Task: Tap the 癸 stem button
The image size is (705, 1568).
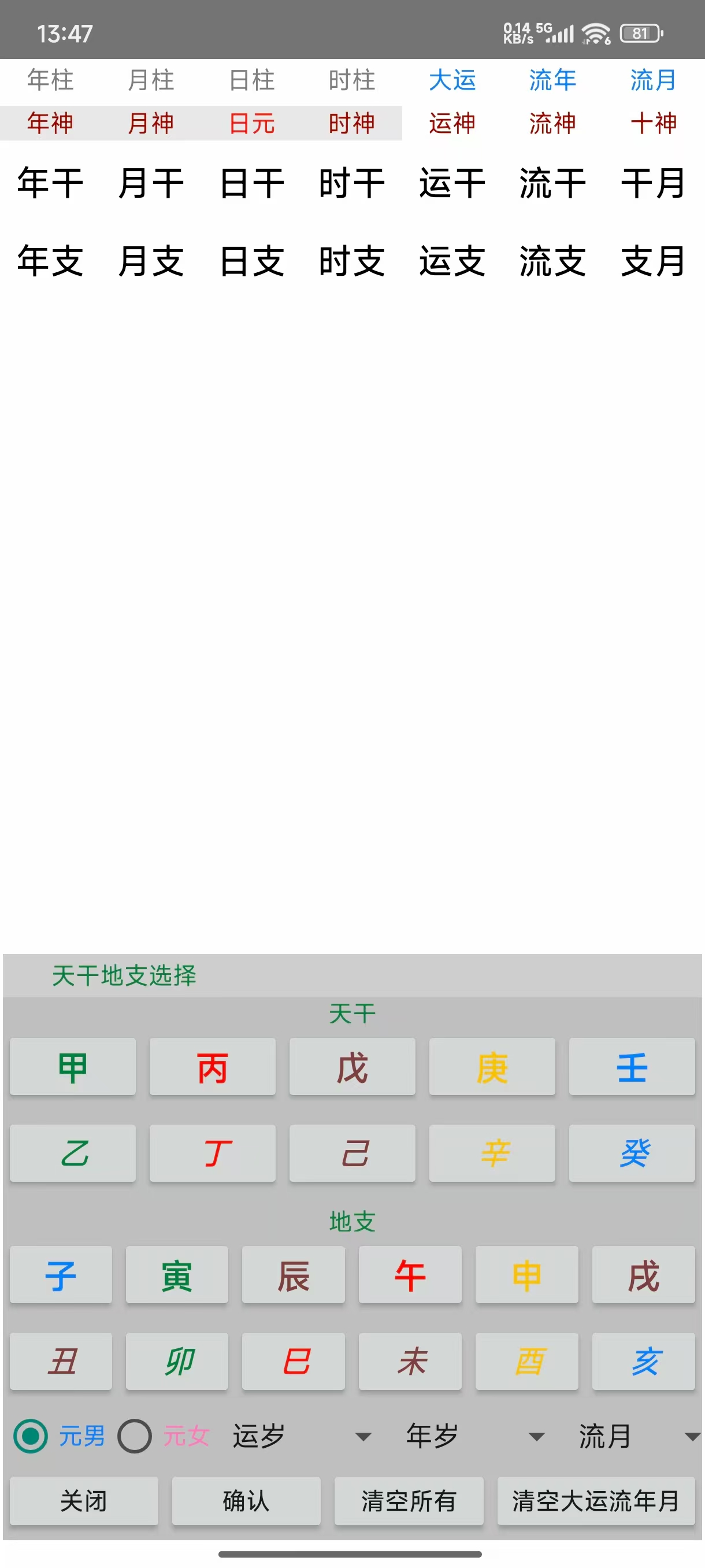Action: click(x=632, y=1153)
